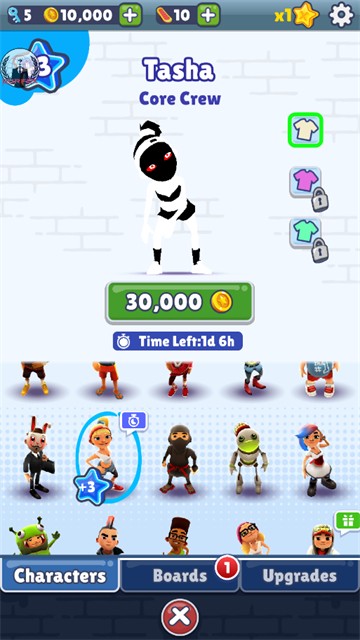Close the character selection screen
Image resolution: width=360 pixels, height=640 pixels.
[180, 617]
